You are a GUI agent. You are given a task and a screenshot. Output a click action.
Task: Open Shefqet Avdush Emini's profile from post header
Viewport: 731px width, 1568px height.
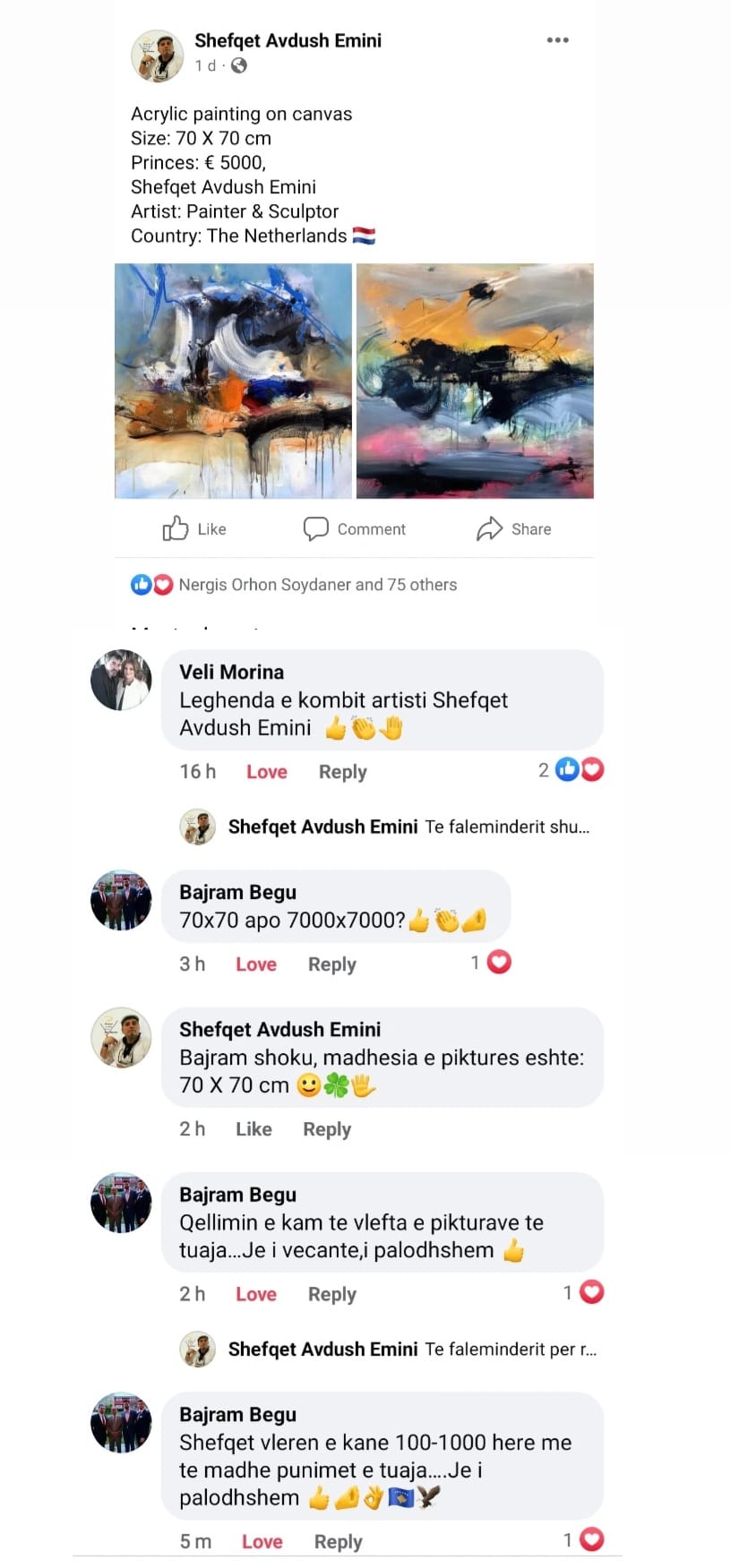(x=288, y=40)
